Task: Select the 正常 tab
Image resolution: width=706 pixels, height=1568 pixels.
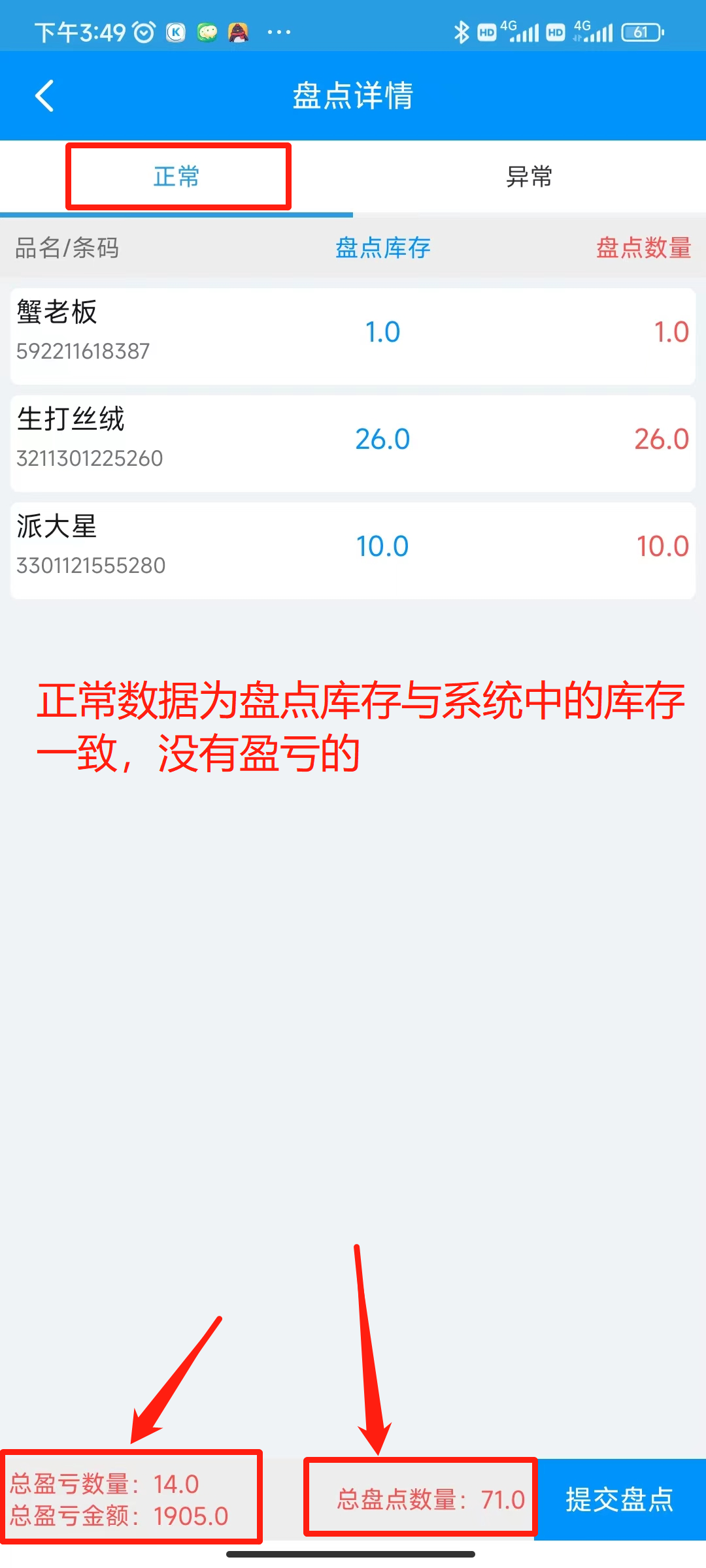Action: [176, 177]
